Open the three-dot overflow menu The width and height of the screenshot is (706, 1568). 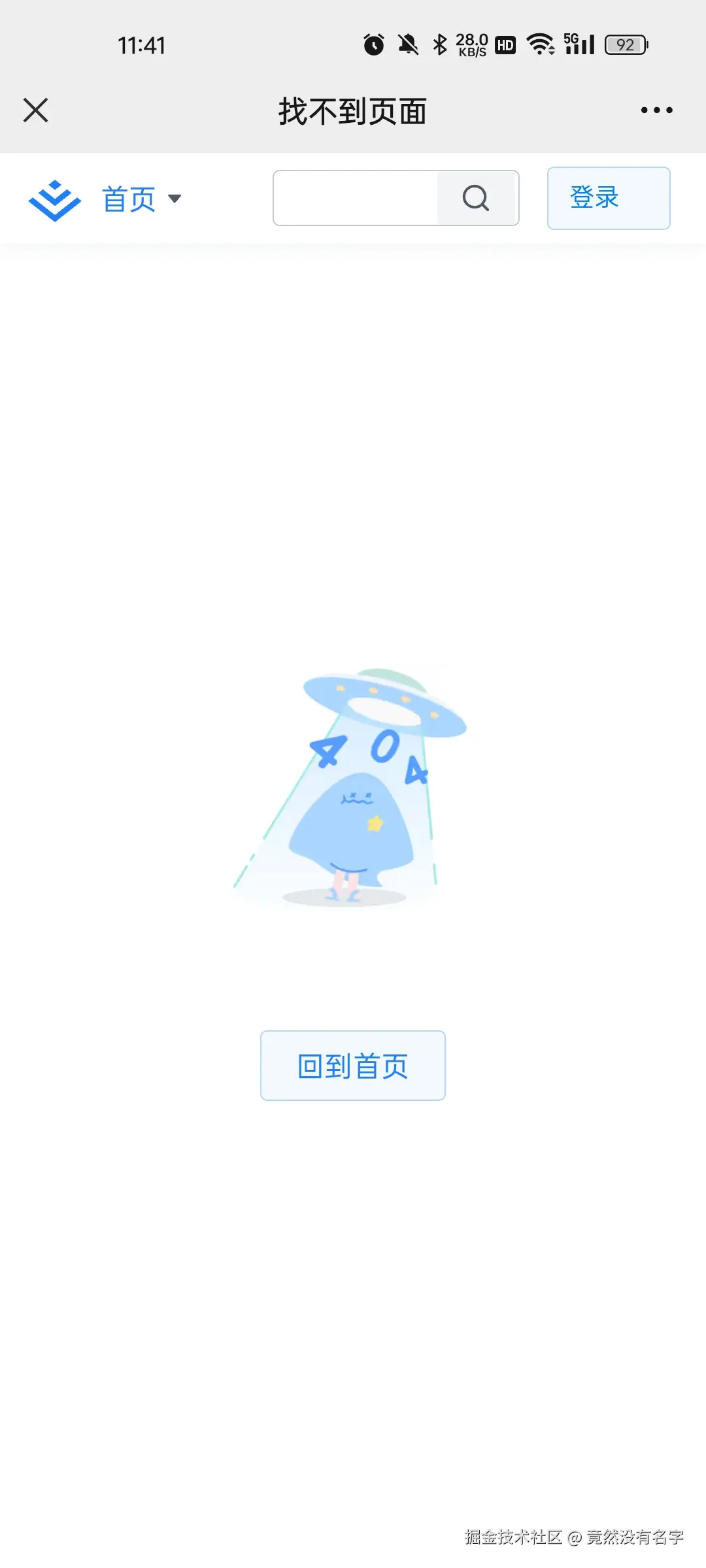(656, 110)
